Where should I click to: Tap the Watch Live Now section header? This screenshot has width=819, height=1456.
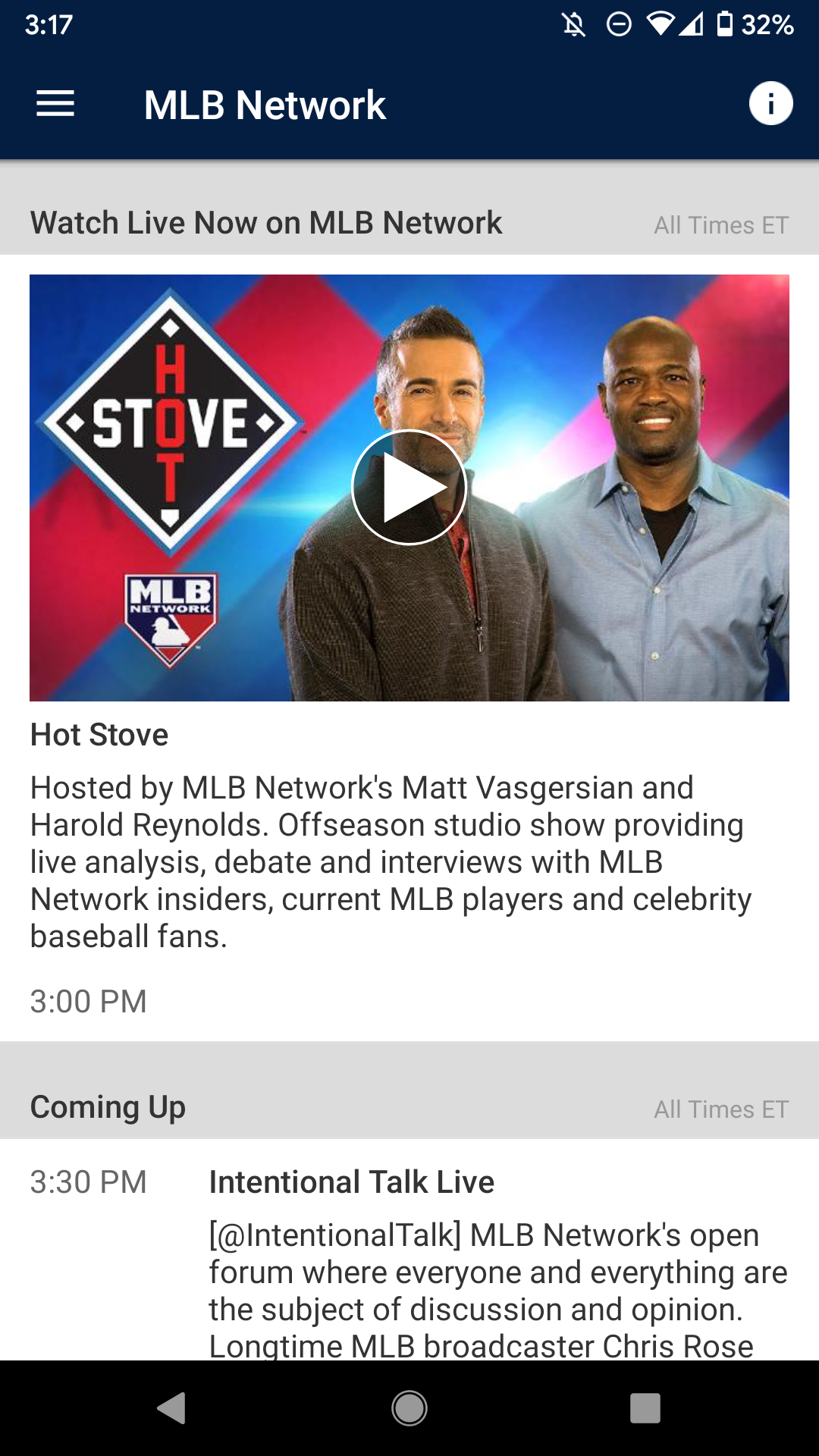pos(265,222)
